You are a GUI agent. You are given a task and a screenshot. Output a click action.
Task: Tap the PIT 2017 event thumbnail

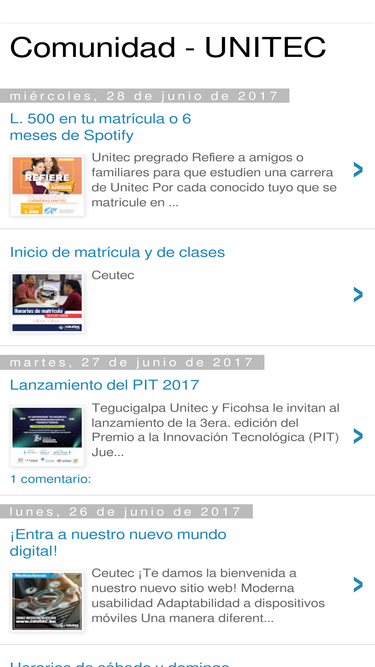click(47, 436)
